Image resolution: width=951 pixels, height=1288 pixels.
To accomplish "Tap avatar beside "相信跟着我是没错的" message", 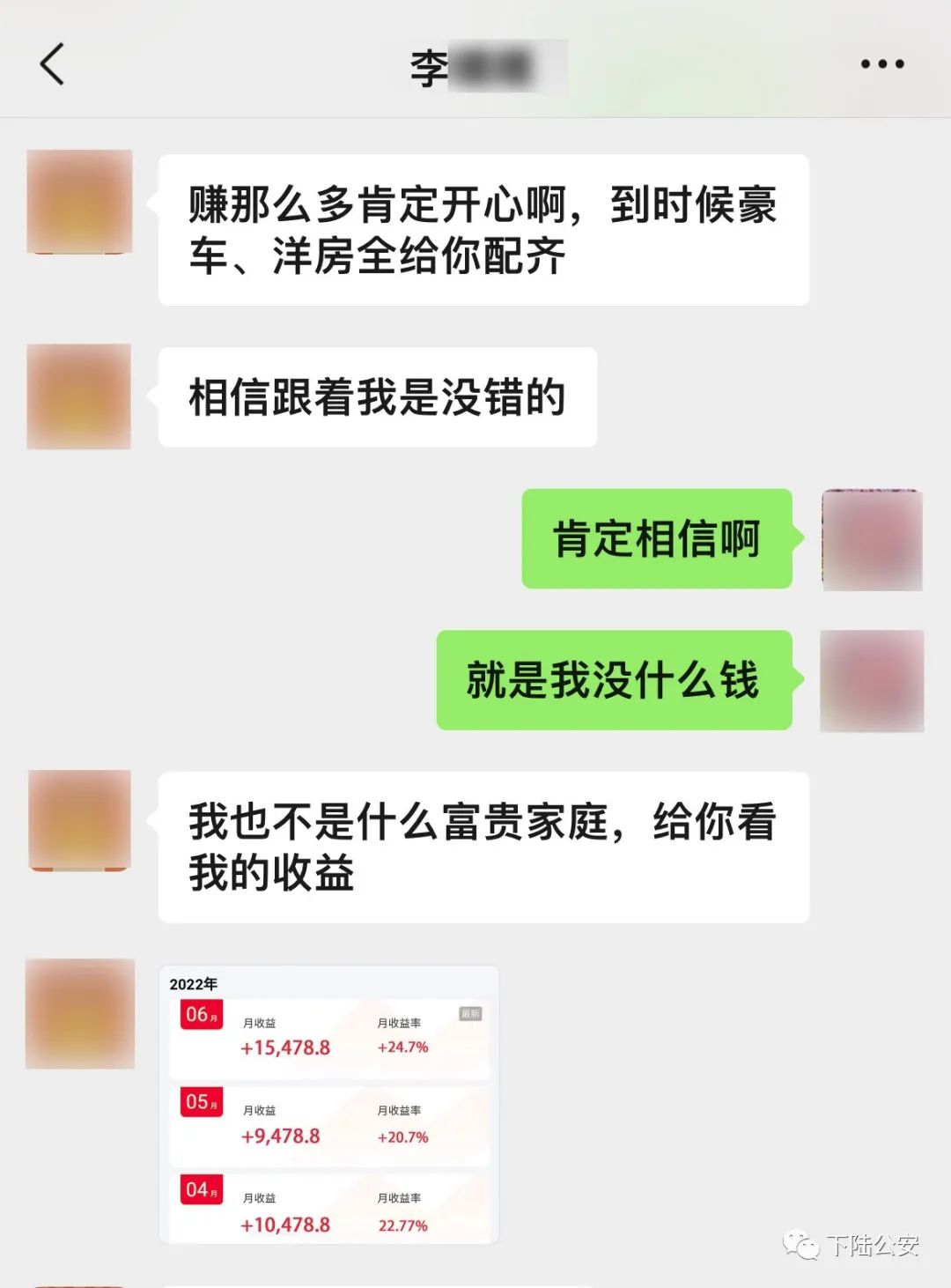I will point(79,396).
